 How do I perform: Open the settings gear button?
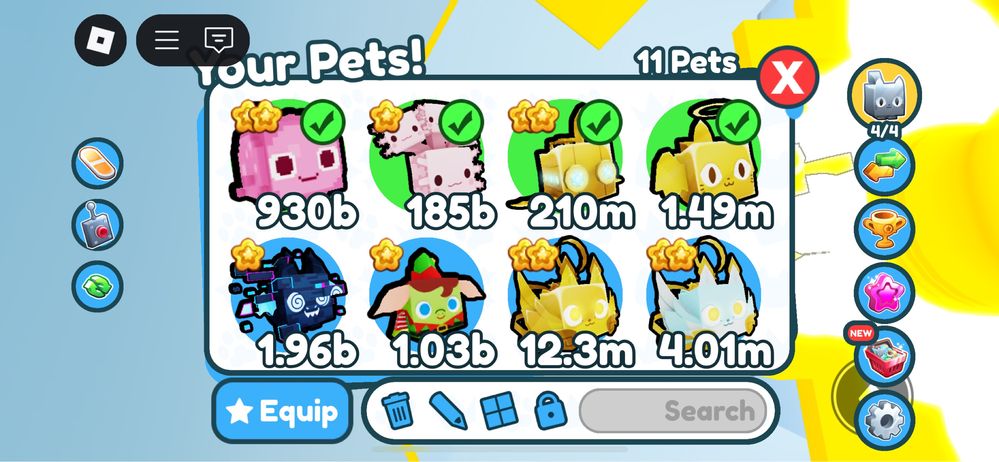883,421
